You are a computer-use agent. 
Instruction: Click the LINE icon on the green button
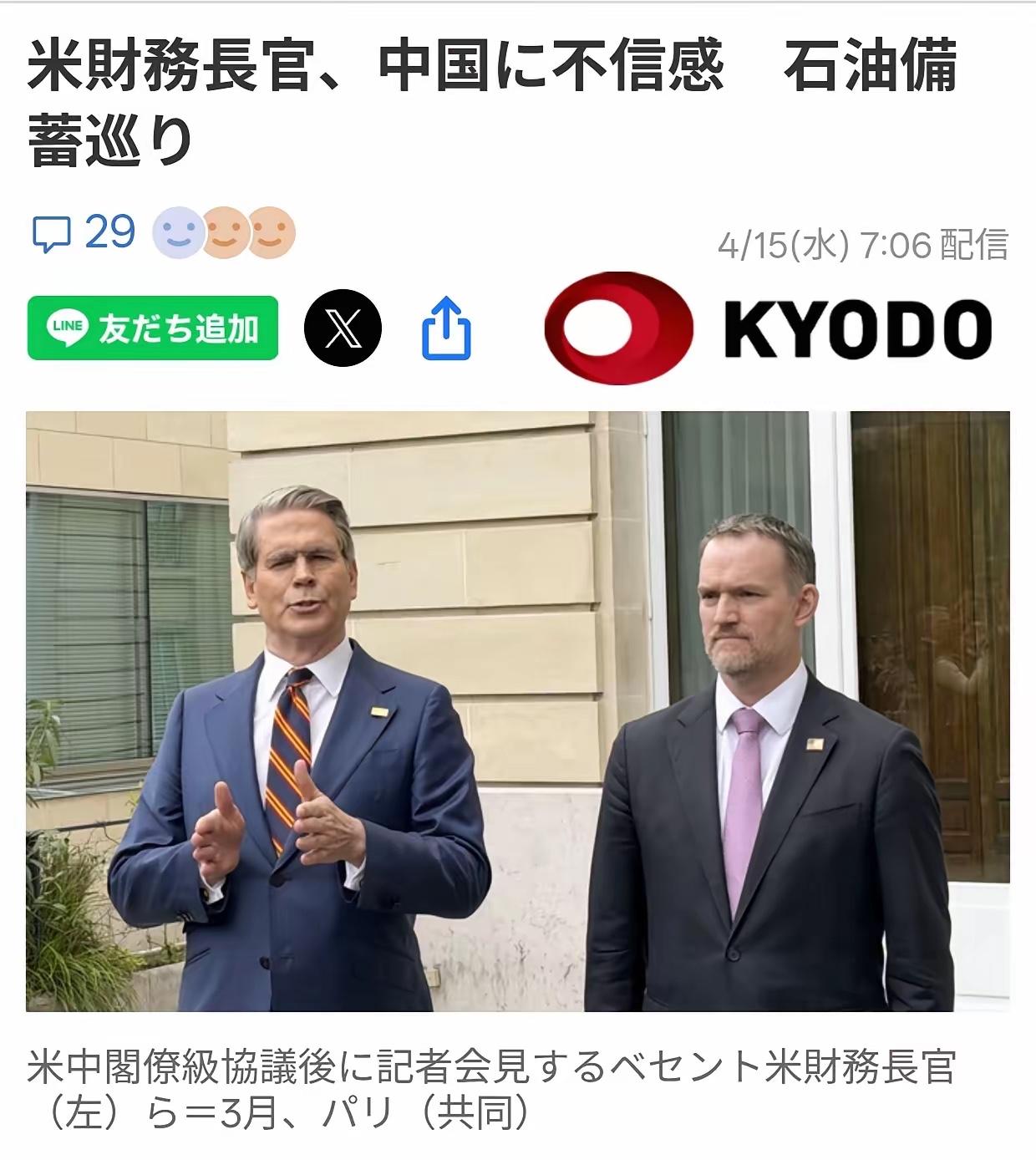pyautogui.click(x=68, y=328)
